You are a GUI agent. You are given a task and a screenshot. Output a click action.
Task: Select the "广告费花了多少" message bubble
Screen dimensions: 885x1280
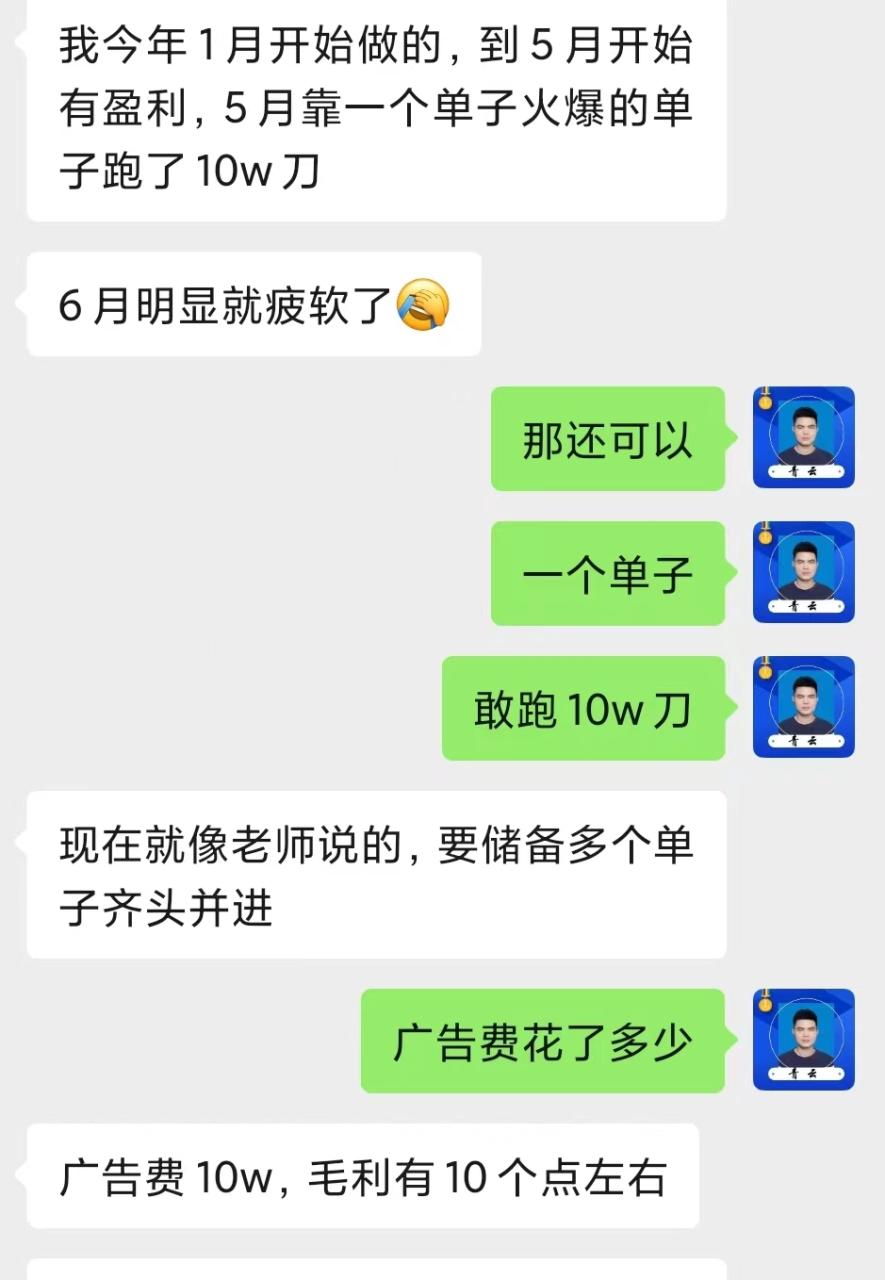pos(541,1041)
